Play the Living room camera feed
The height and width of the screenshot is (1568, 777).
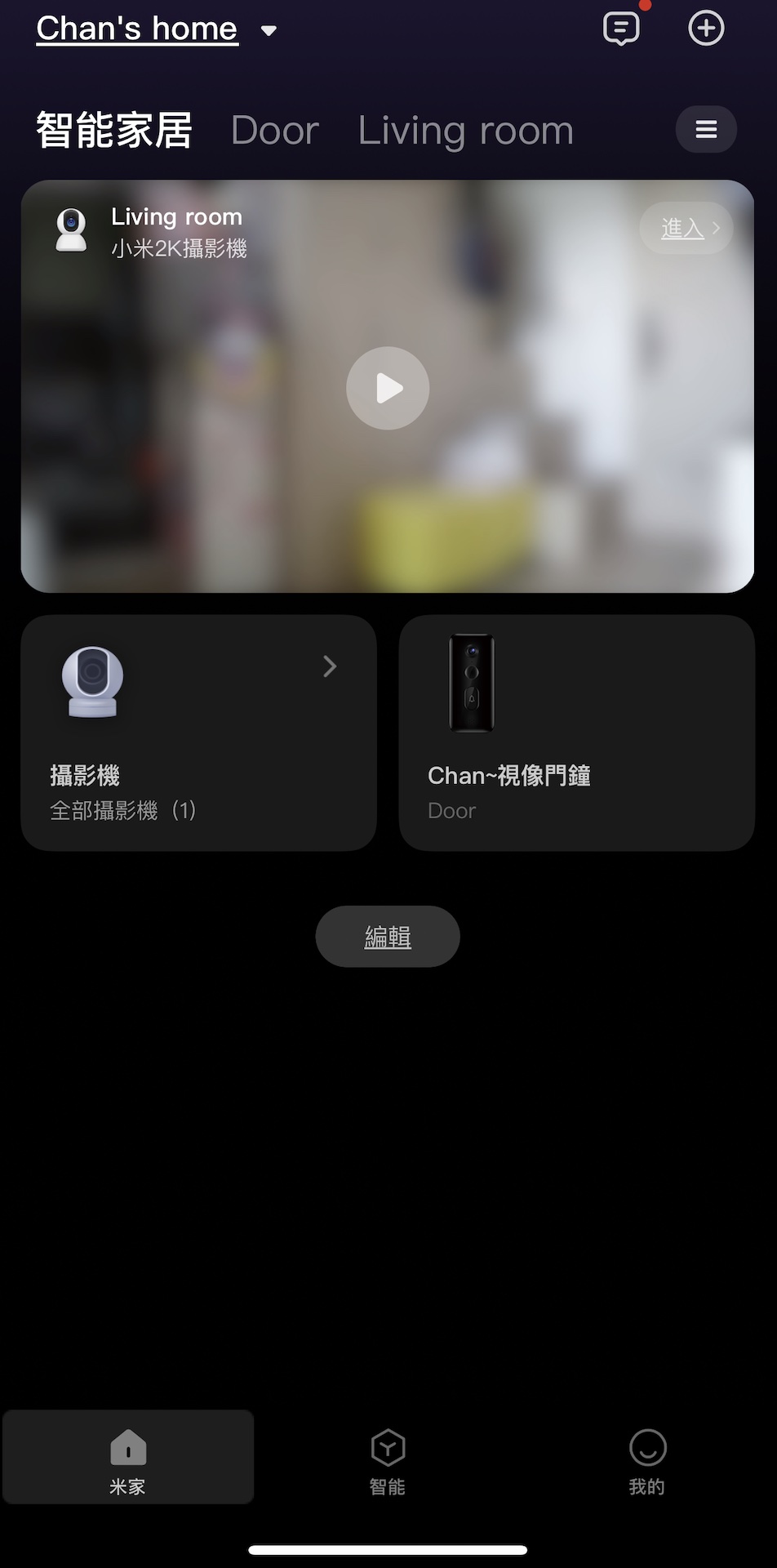[x=388, y=389]
